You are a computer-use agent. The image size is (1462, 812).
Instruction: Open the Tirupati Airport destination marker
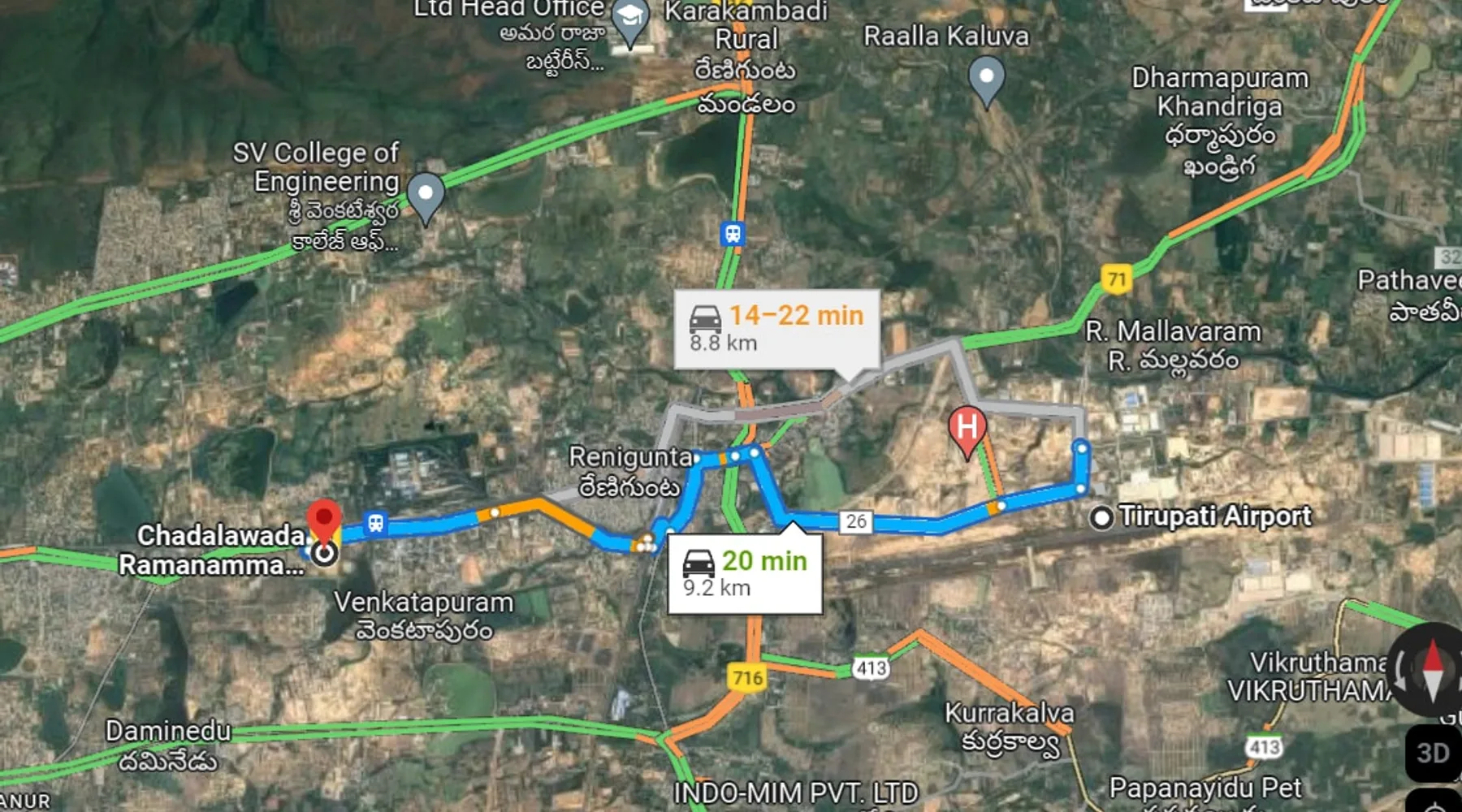(x=1101, y=517)
